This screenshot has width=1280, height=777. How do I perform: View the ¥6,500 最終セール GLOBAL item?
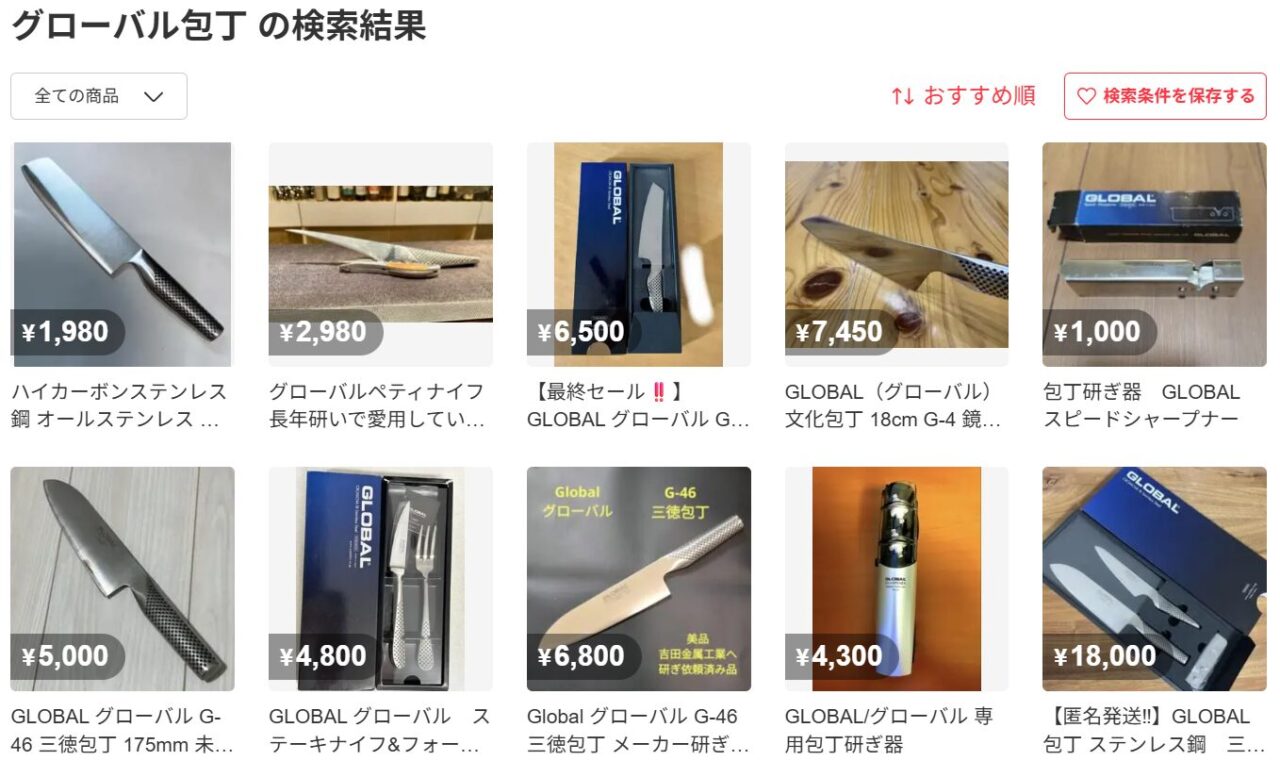click(638, 254)
